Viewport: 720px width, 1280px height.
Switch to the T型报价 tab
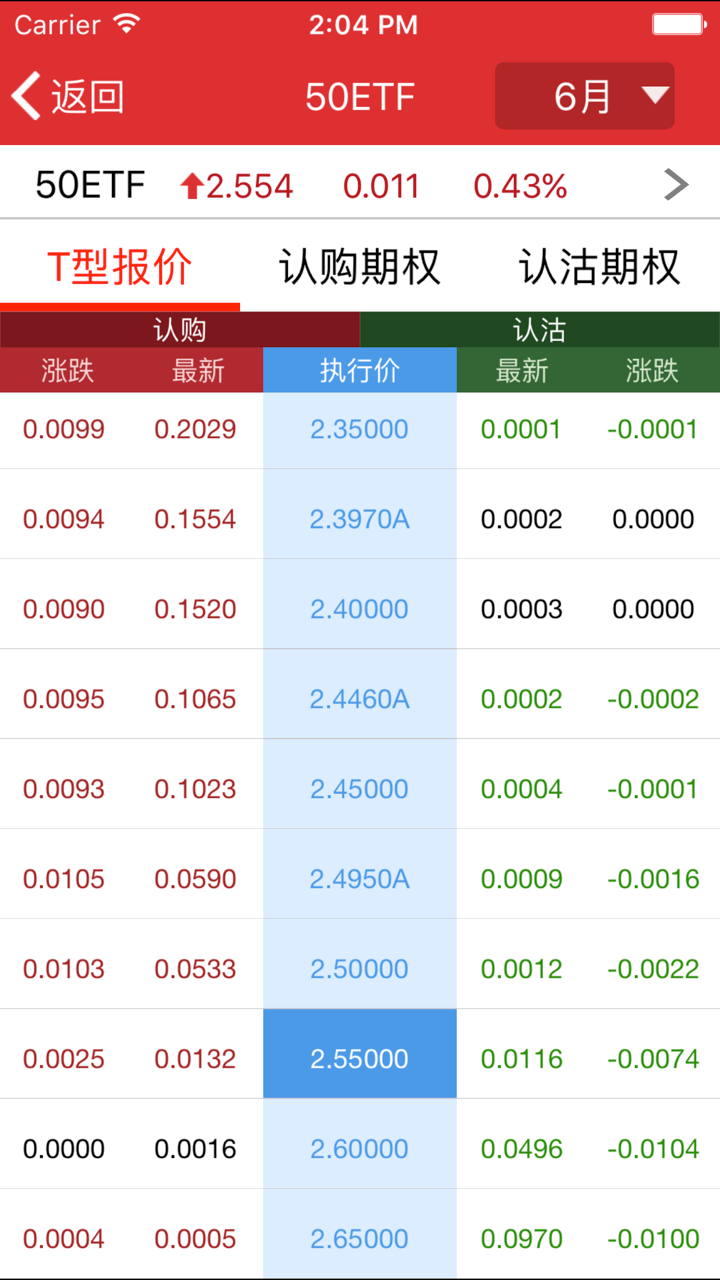coord(120,267)
